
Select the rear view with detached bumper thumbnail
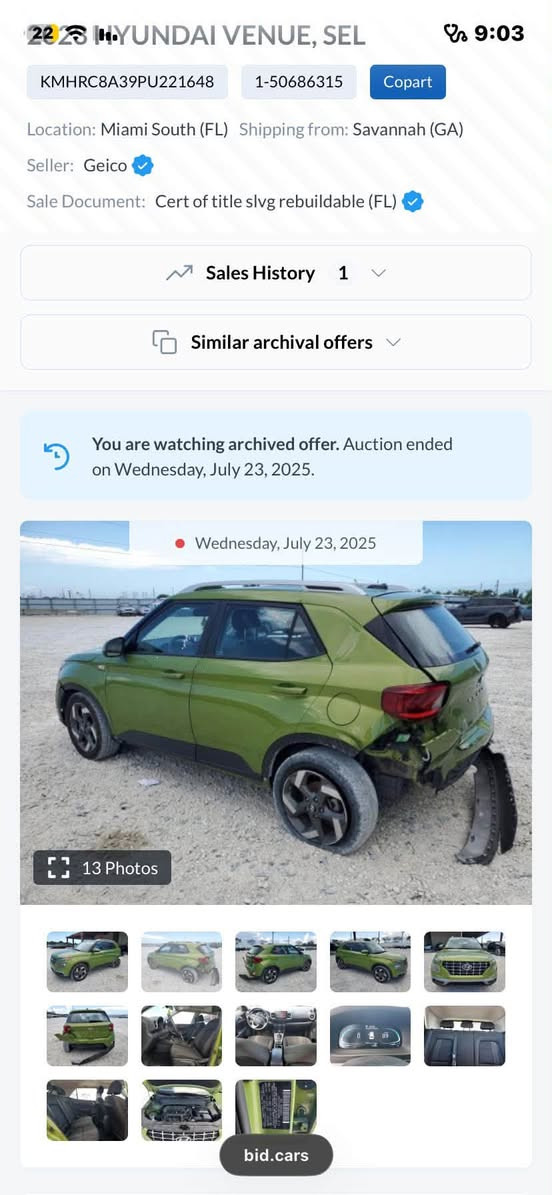point(87,1036)
